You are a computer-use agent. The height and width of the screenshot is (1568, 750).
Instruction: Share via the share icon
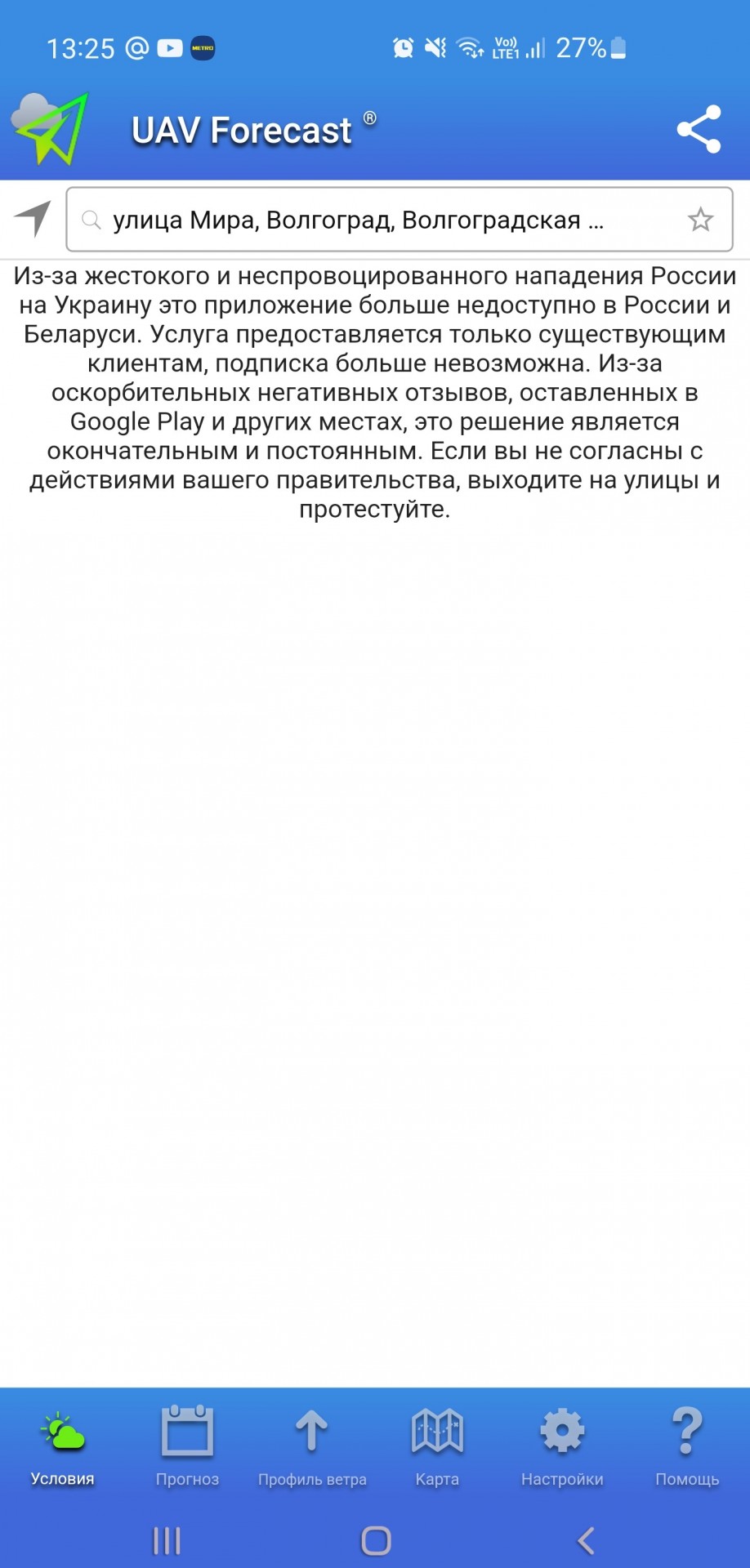pyautogui.click(x=699, y=129)
